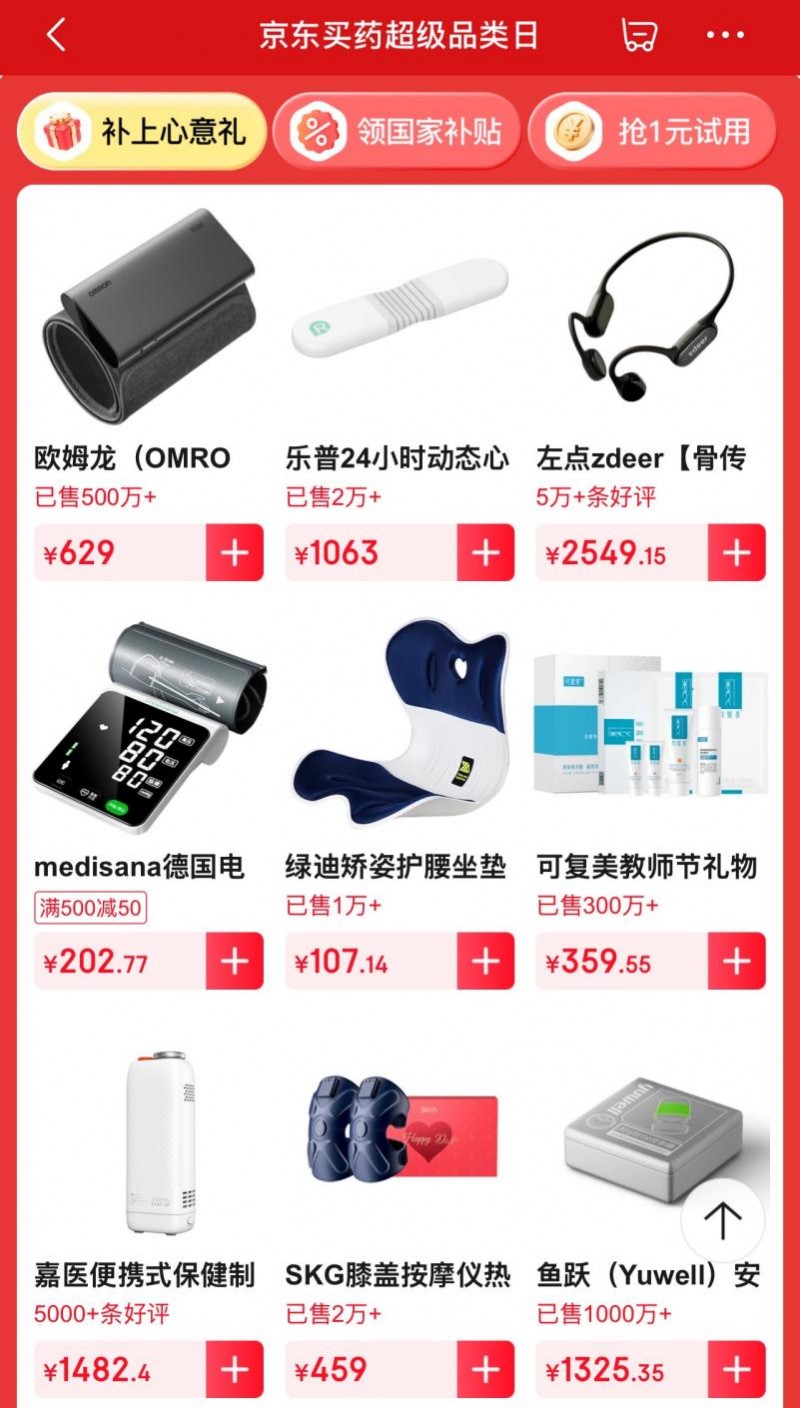
Task: Add the ¥359.55 可复美 item to cart
Action: [737, 961]
